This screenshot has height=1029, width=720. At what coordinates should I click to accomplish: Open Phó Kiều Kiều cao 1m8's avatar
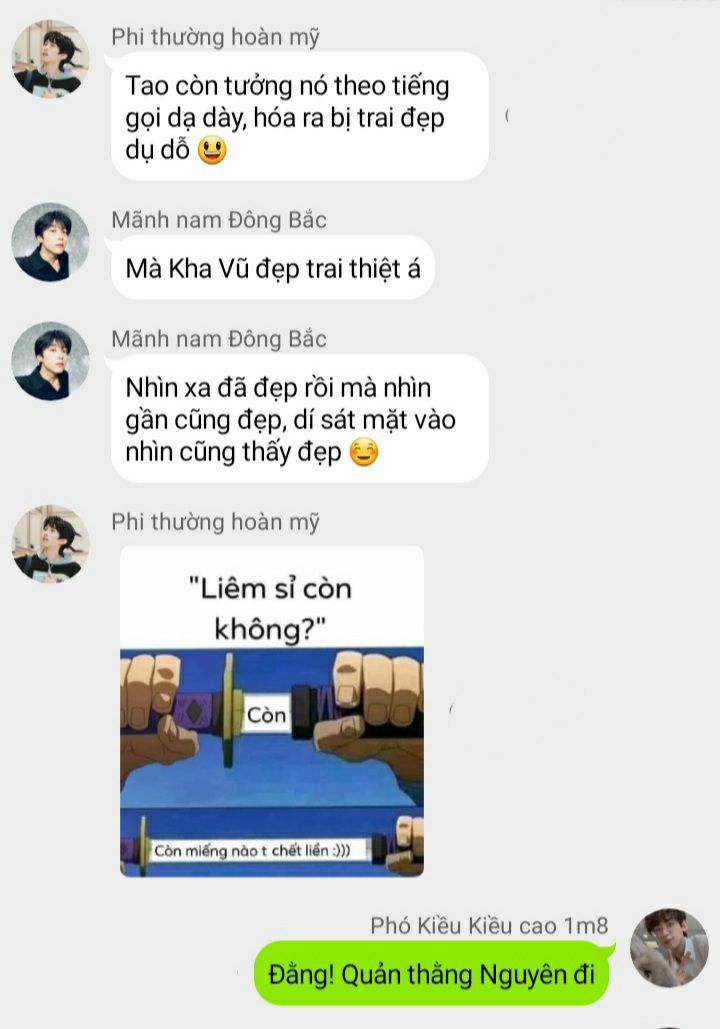pos(669,947)
